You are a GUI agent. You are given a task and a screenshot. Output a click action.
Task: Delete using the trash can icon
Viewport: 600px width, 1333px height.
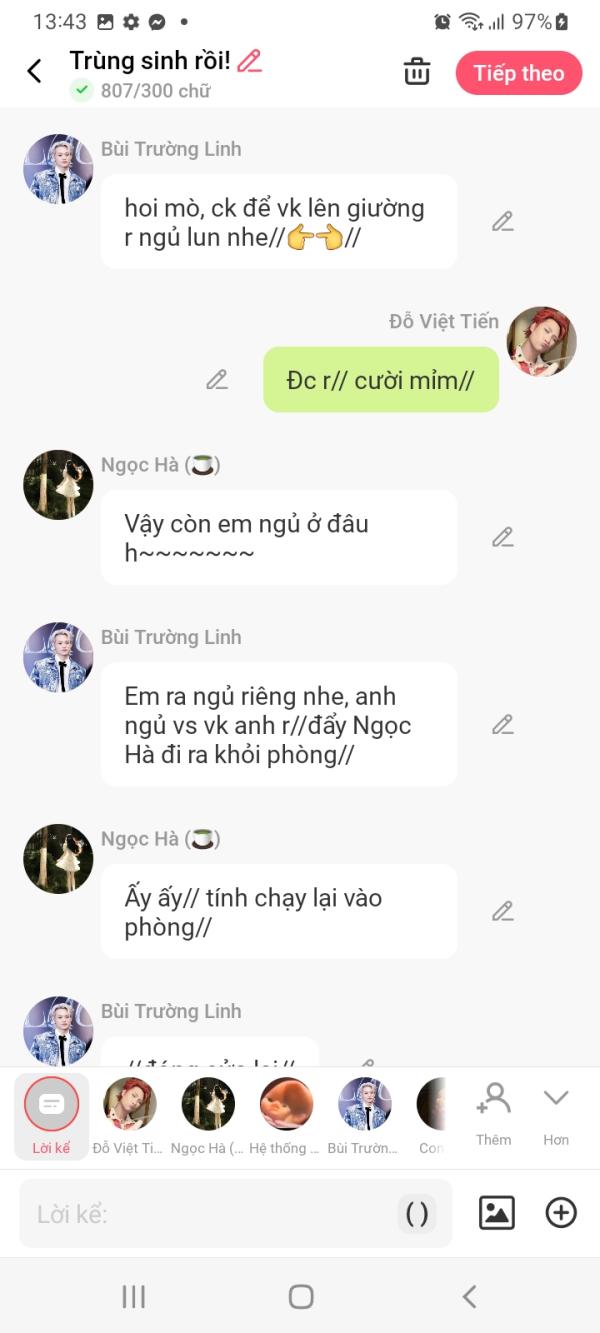pos(416,72)
